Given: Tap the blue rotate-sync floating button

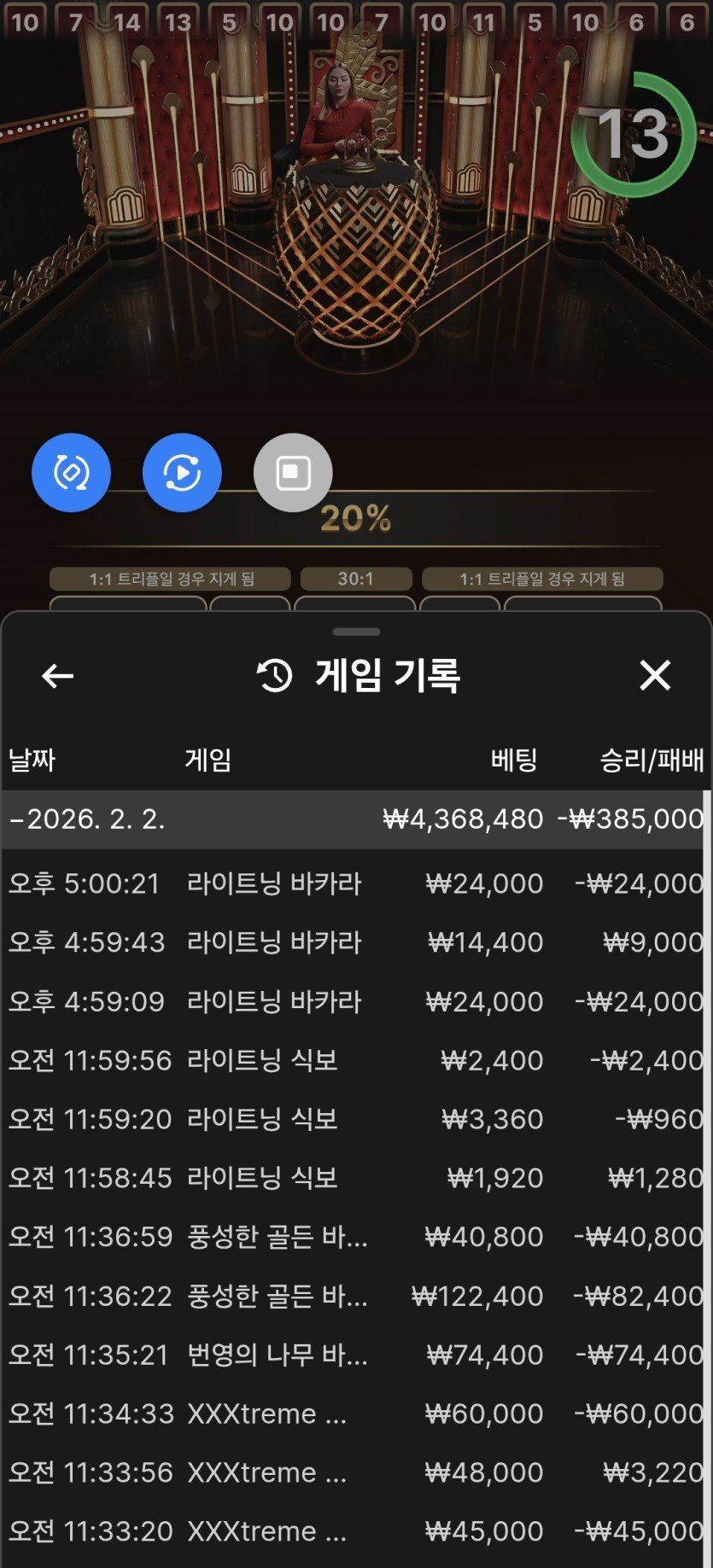Looking at the screenshot, I should [71, 472].
